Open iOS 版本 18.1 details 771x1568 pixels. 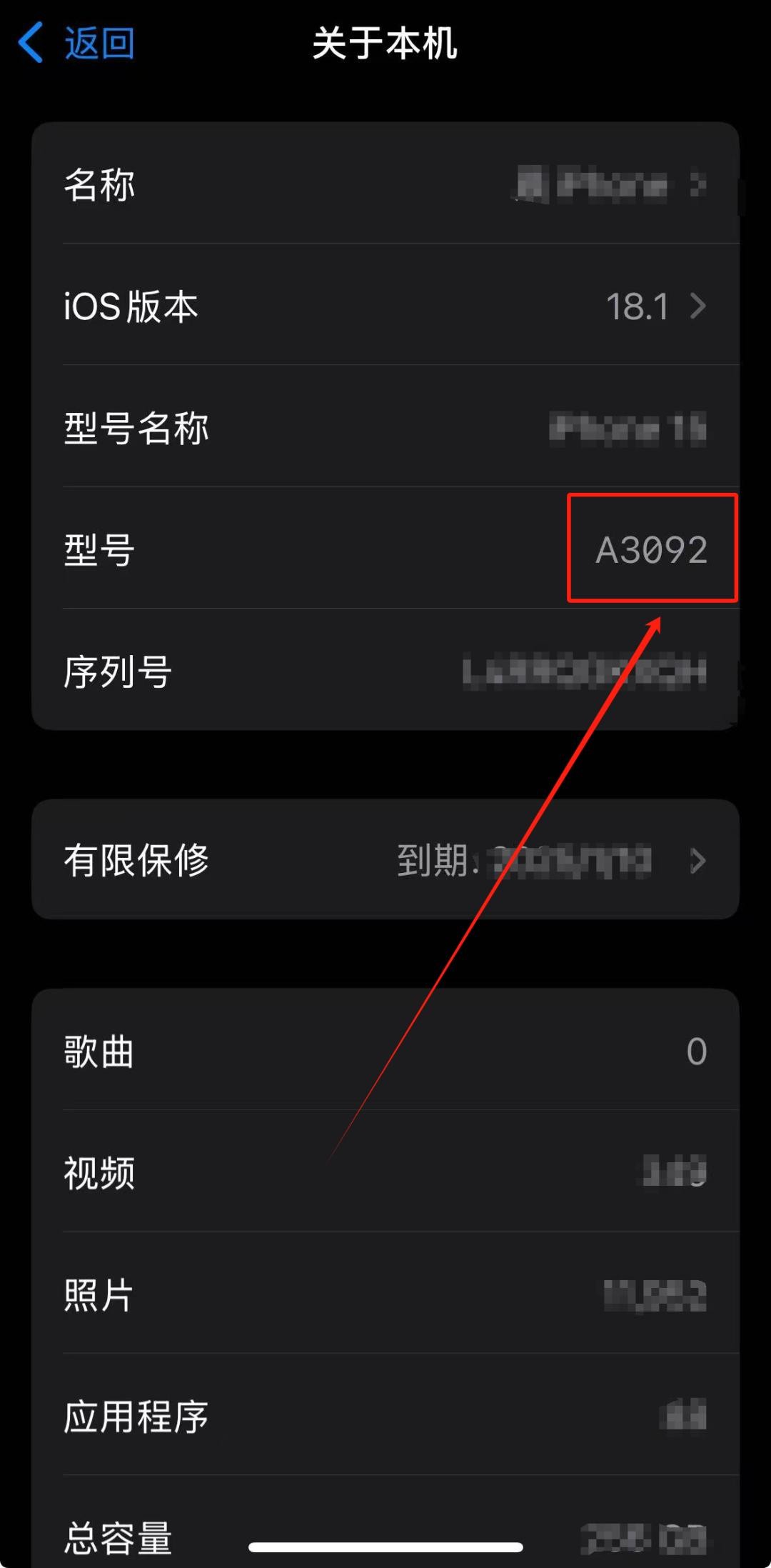385,306
